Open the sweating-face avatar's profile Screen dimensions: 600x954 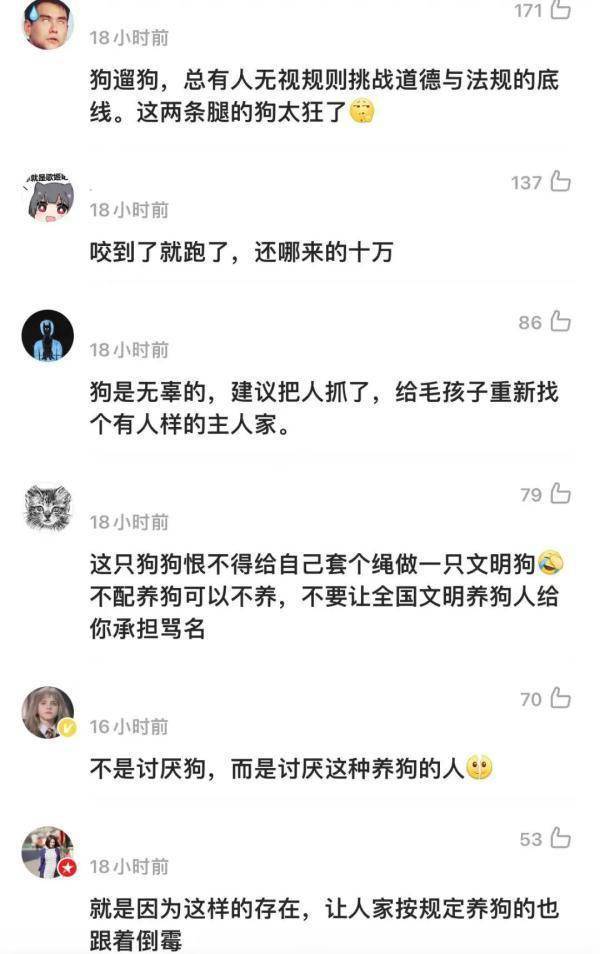pyautogui.click(x=48, y=24)
